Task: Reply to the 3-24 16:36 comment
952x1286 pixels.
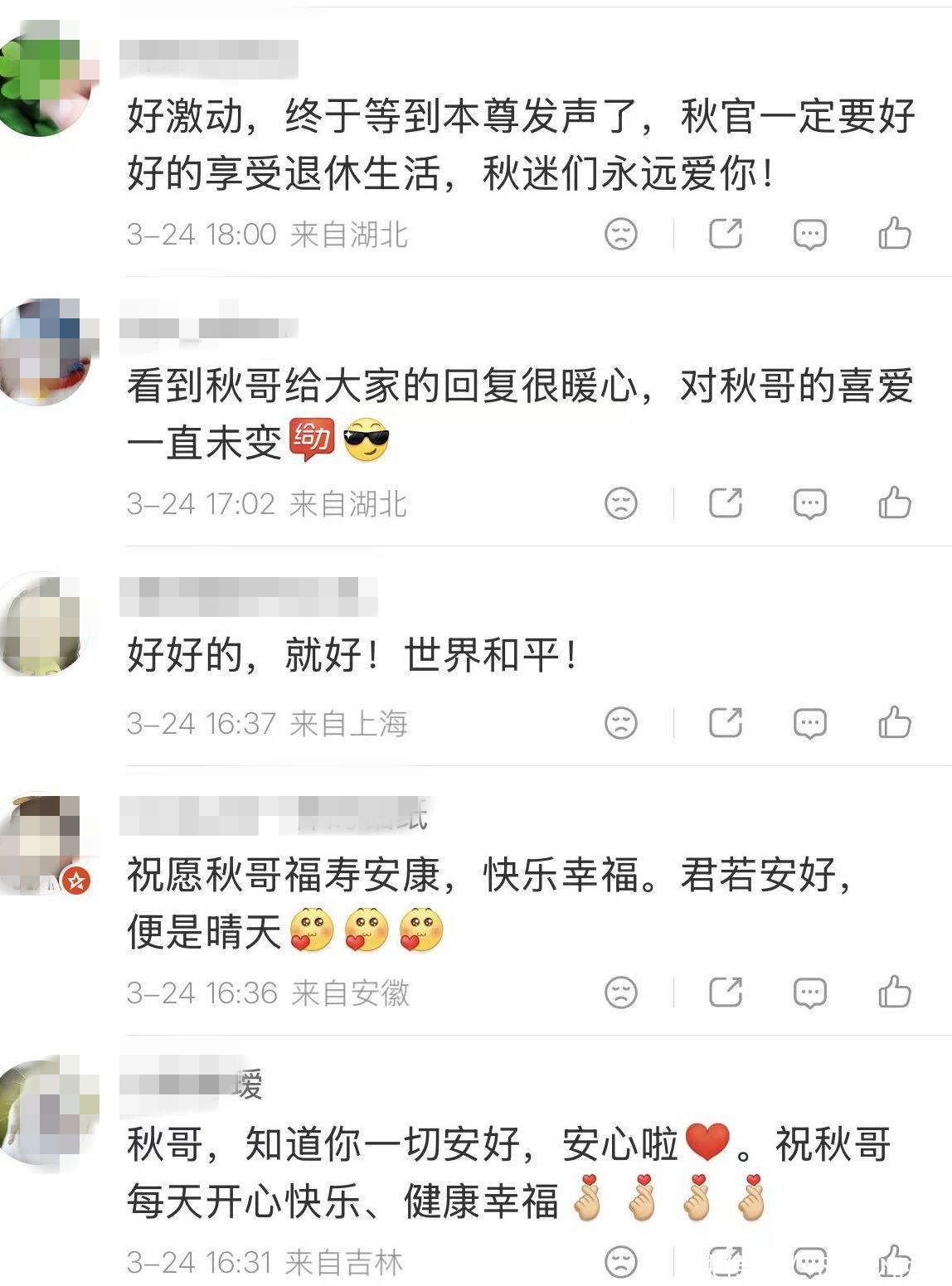Action: coord(809,993)
